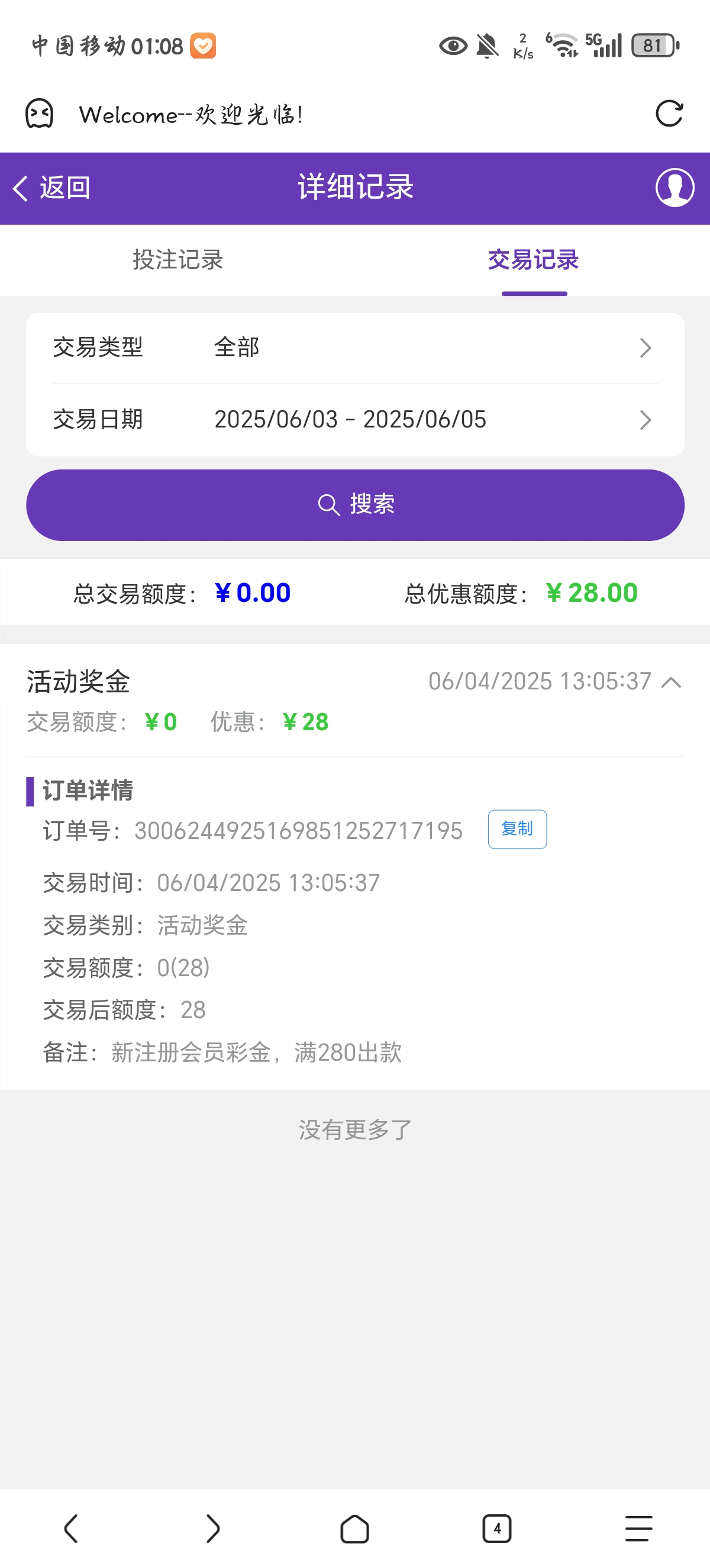The width and height of the screenshot is (710, 1568).
Task: Select the 交易记录 tab
Action: (534, 260)
